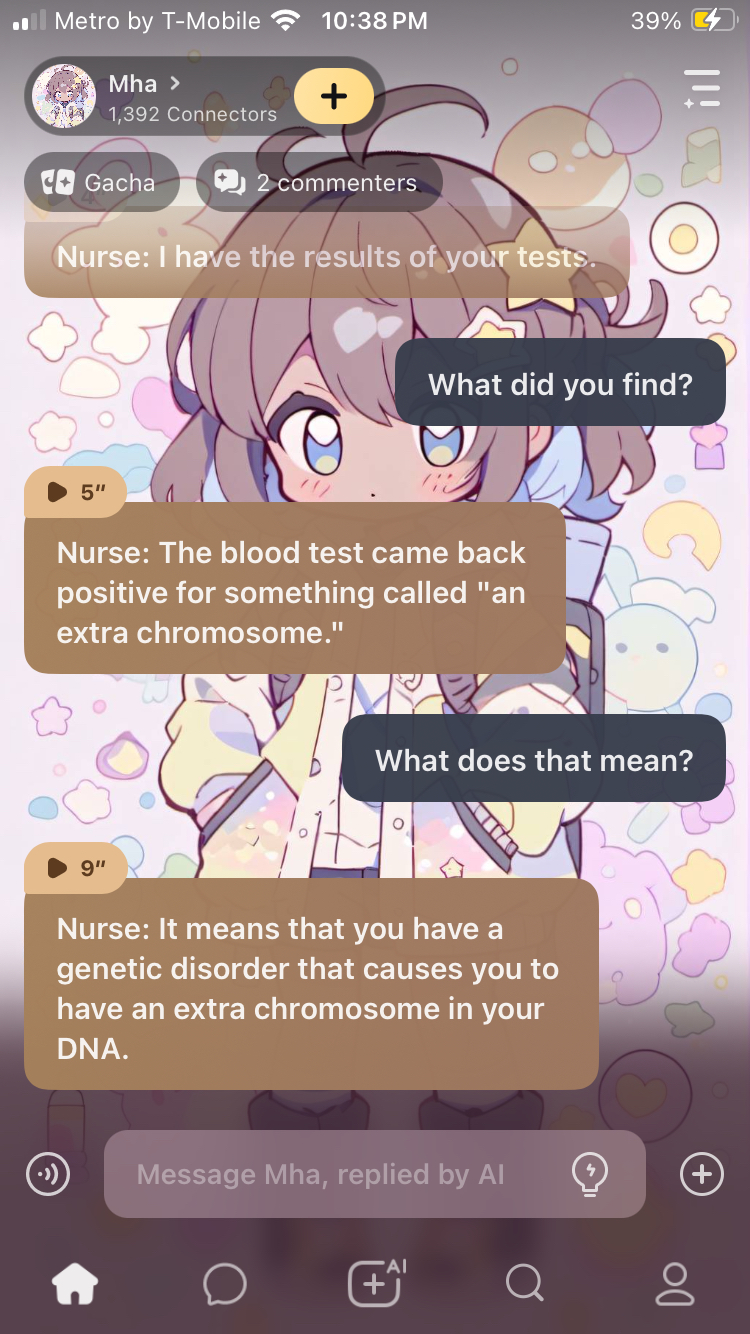Switch to the Search tab
Image resolution: width=750 pixels, height=1334 pixels.
(524, 1284)
